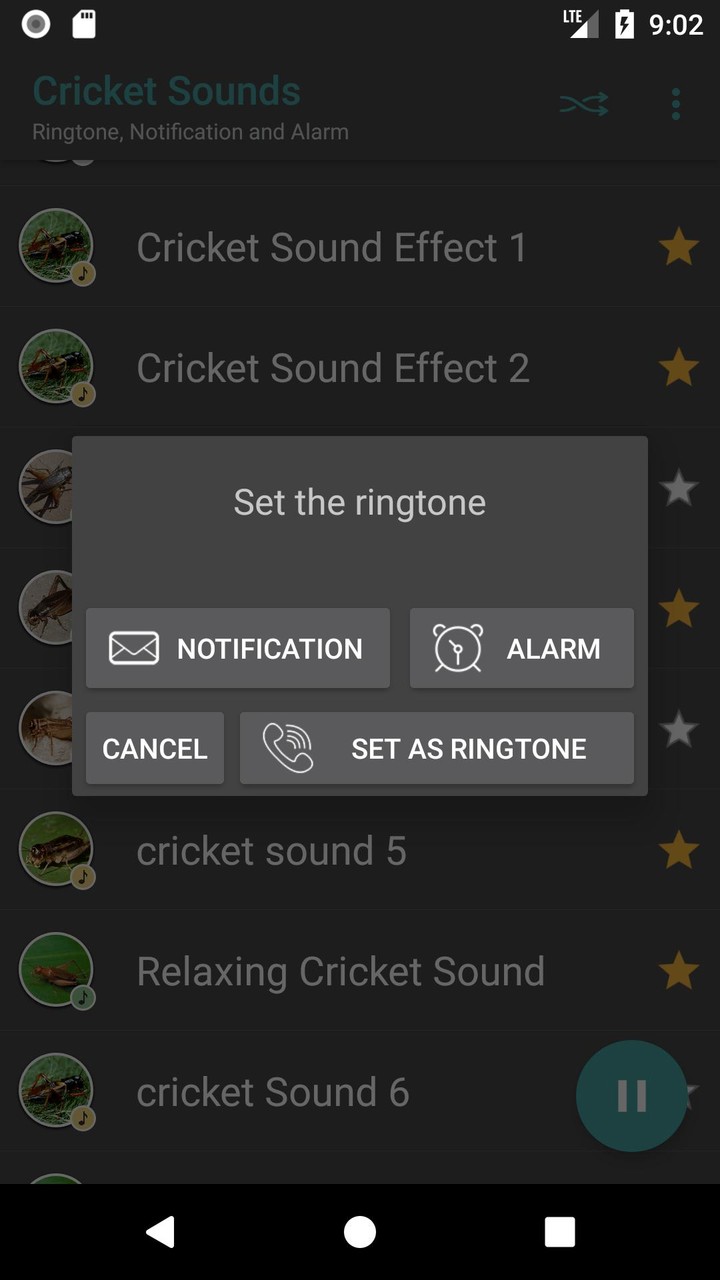Dismiss the dialog with CANCEL
Viewport: 720px width, 1280px height.
point(154,748)
